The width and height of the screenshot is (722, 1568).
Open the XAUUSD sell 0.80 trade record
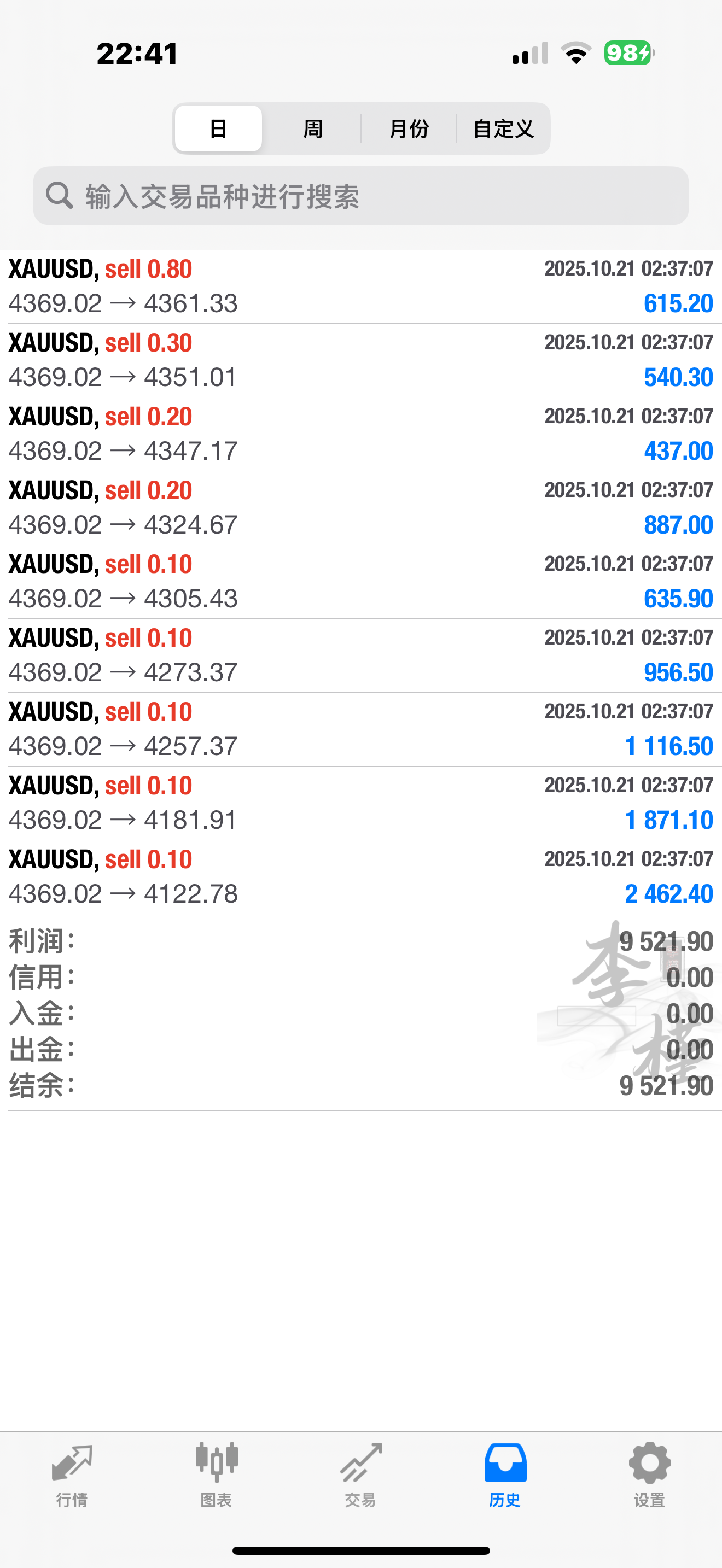point(361,286)
